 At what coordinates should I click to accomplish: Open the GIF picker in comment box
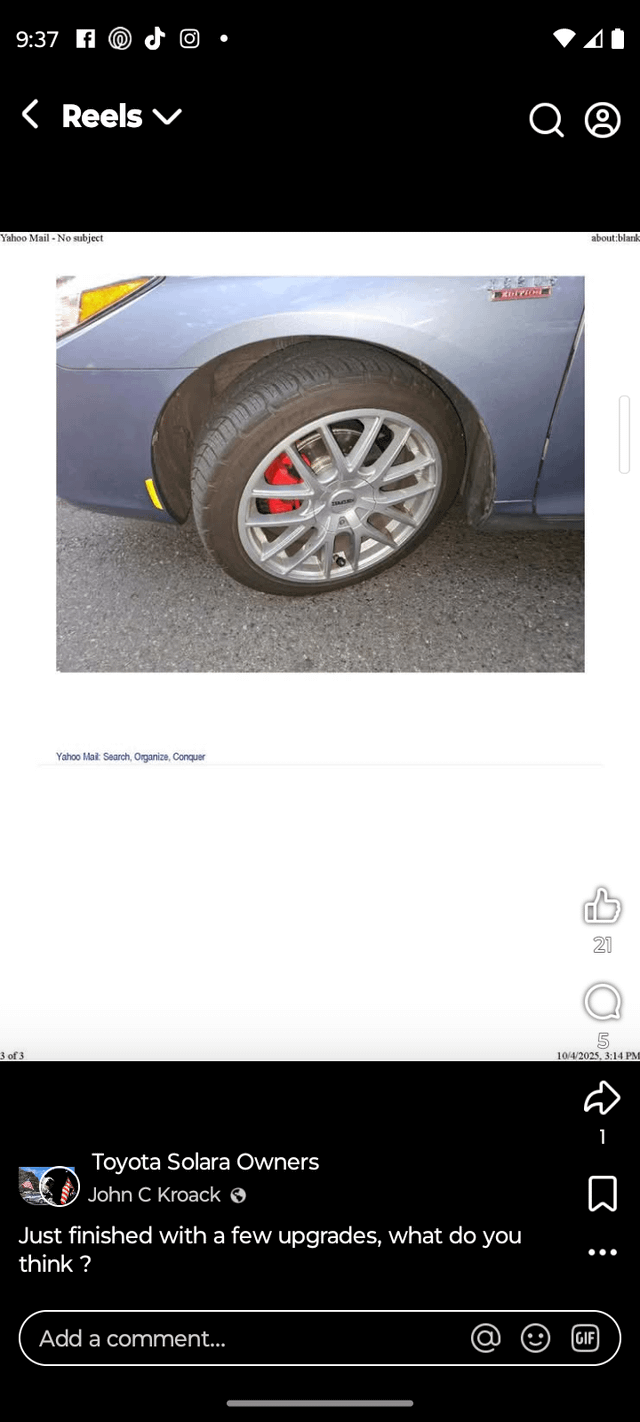(x=585, y=1338)
